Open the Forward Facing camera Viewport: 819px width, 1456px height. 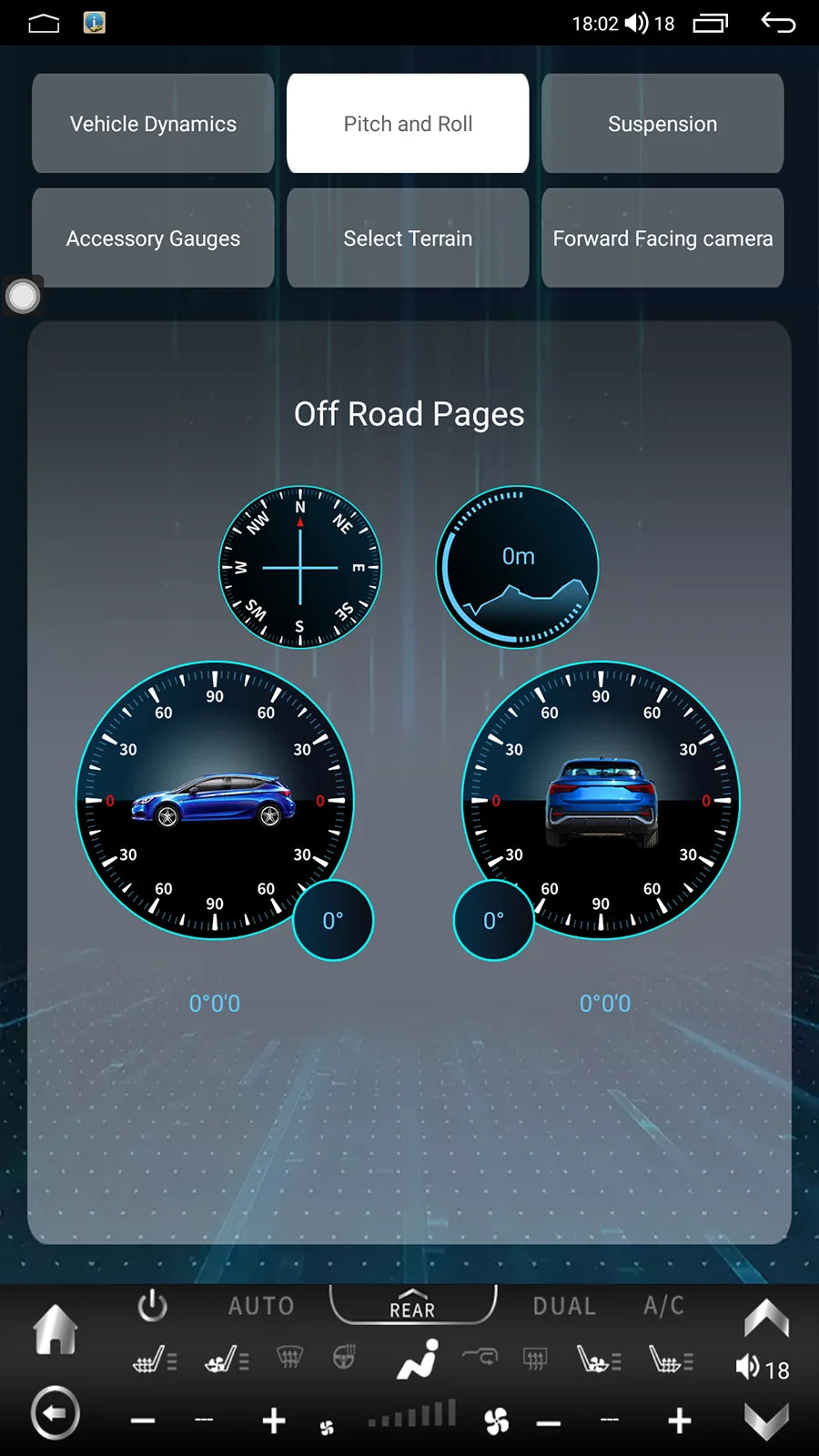tap(662, 238)
